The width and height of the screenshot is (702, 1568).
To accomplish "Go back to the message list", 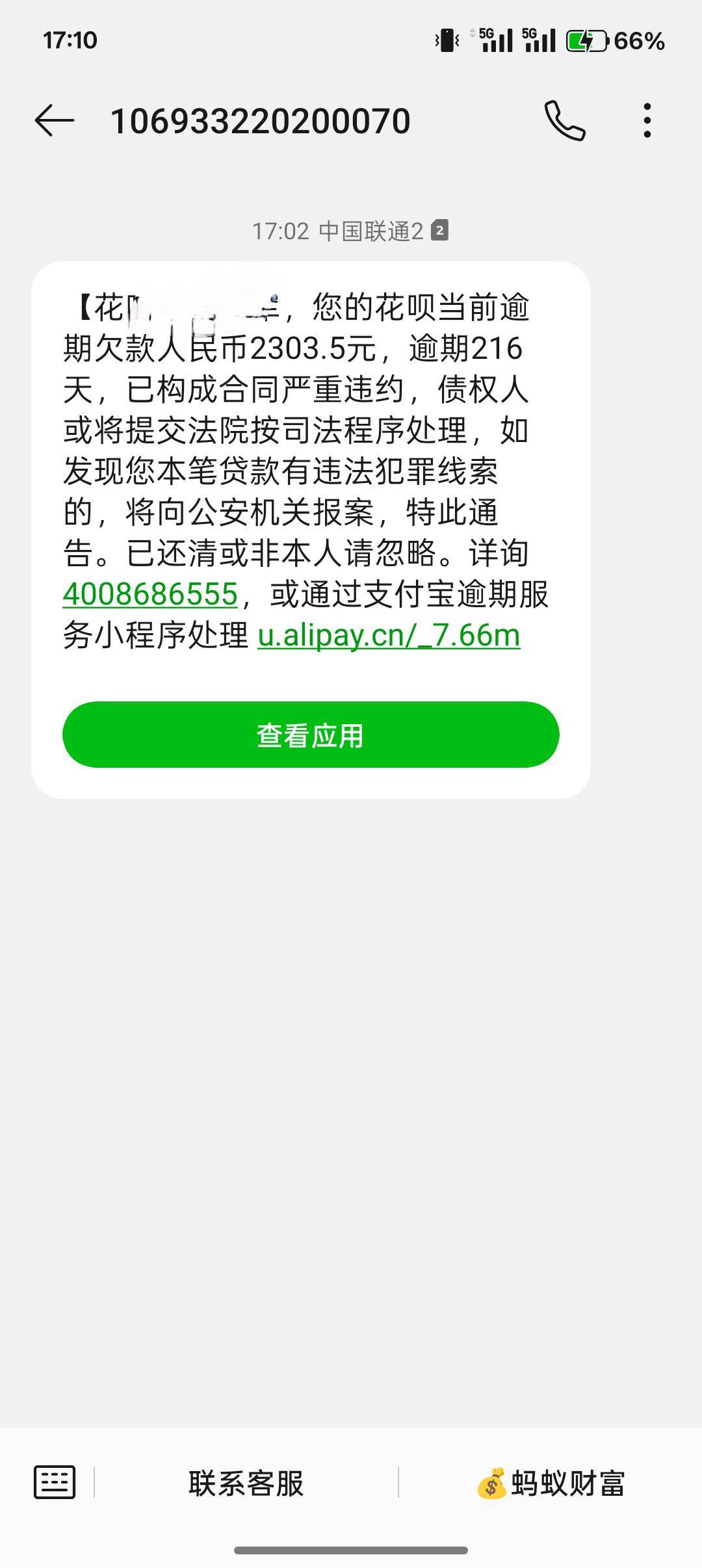I will click(54, 121).
